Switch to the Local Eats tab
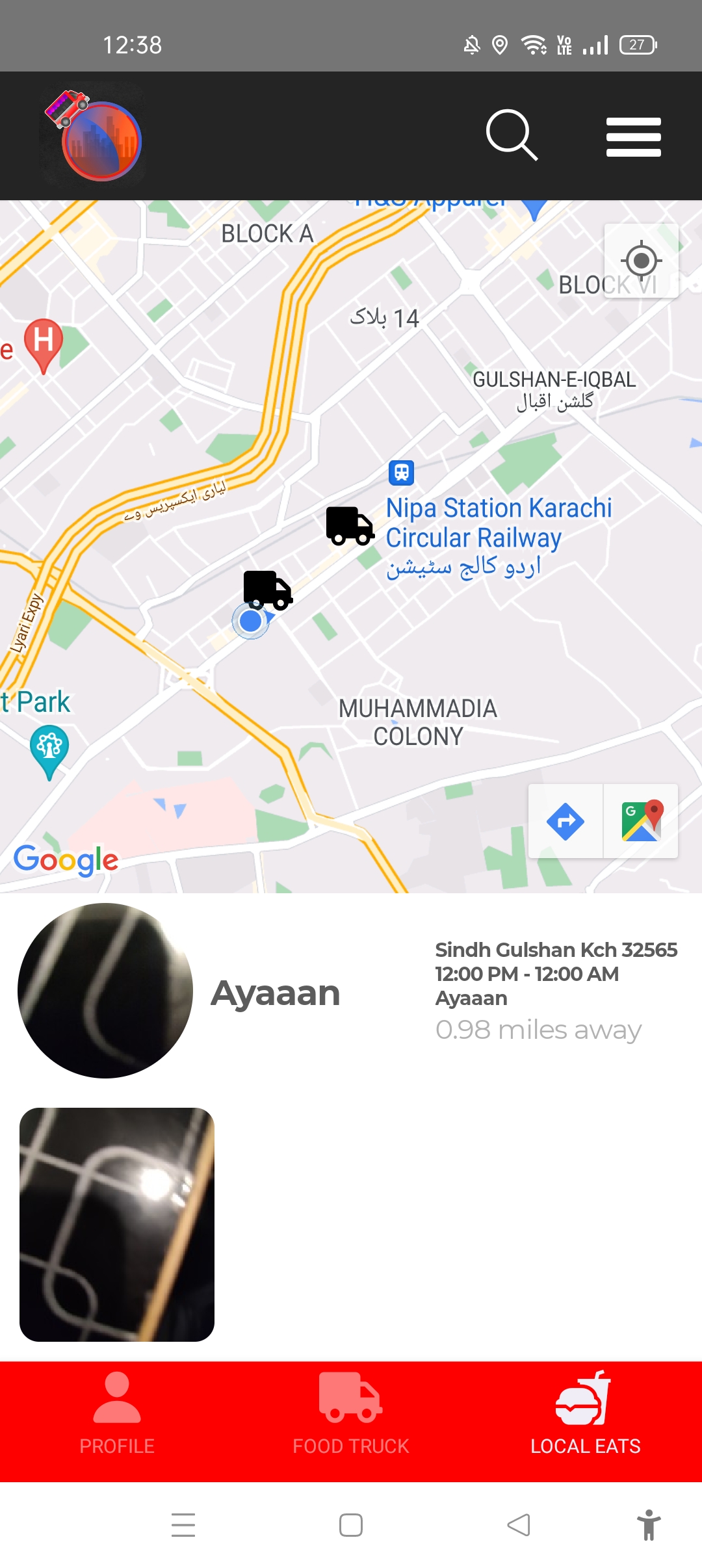702x1568 pixels. click(585, 1413)
